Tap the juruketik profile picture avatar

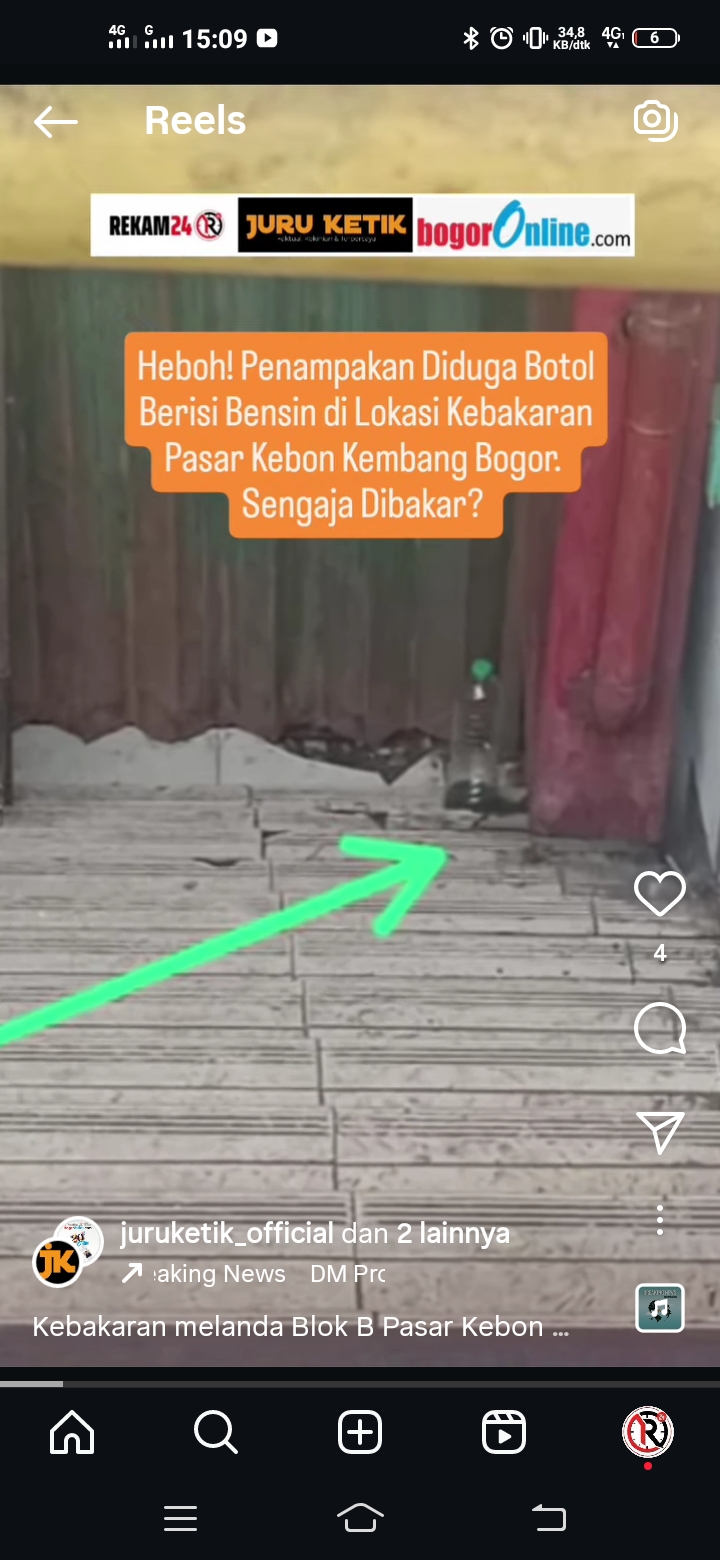[58, 1262]
